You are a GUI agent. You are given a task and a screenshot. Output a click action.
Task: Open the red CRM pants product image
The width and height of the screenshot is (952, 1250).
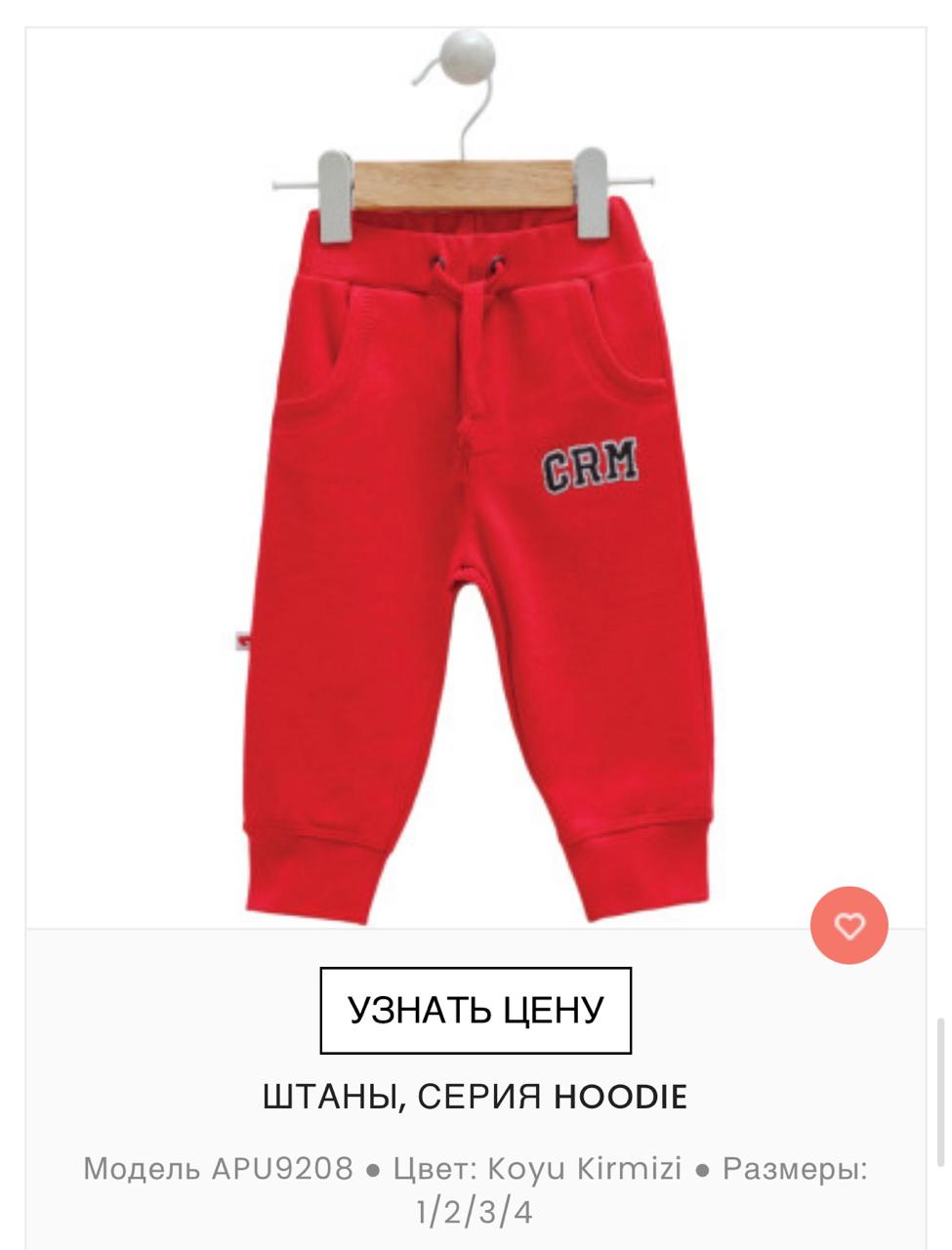476,527
